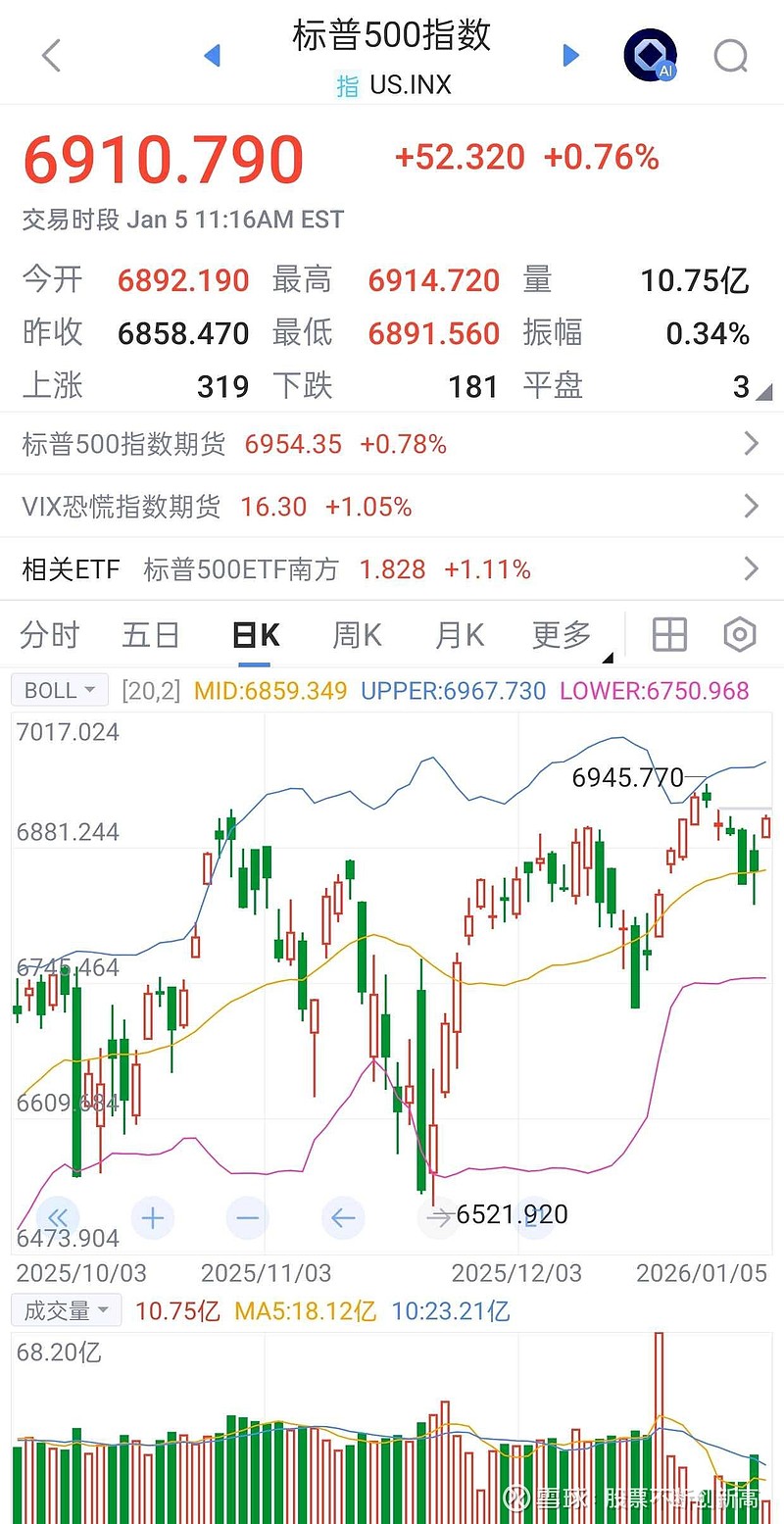View VIX恐慌指数期货 details
Image resolution: width=784 pixels, height=1524 pixels.
pyautogui.click(x=392, y=507)
